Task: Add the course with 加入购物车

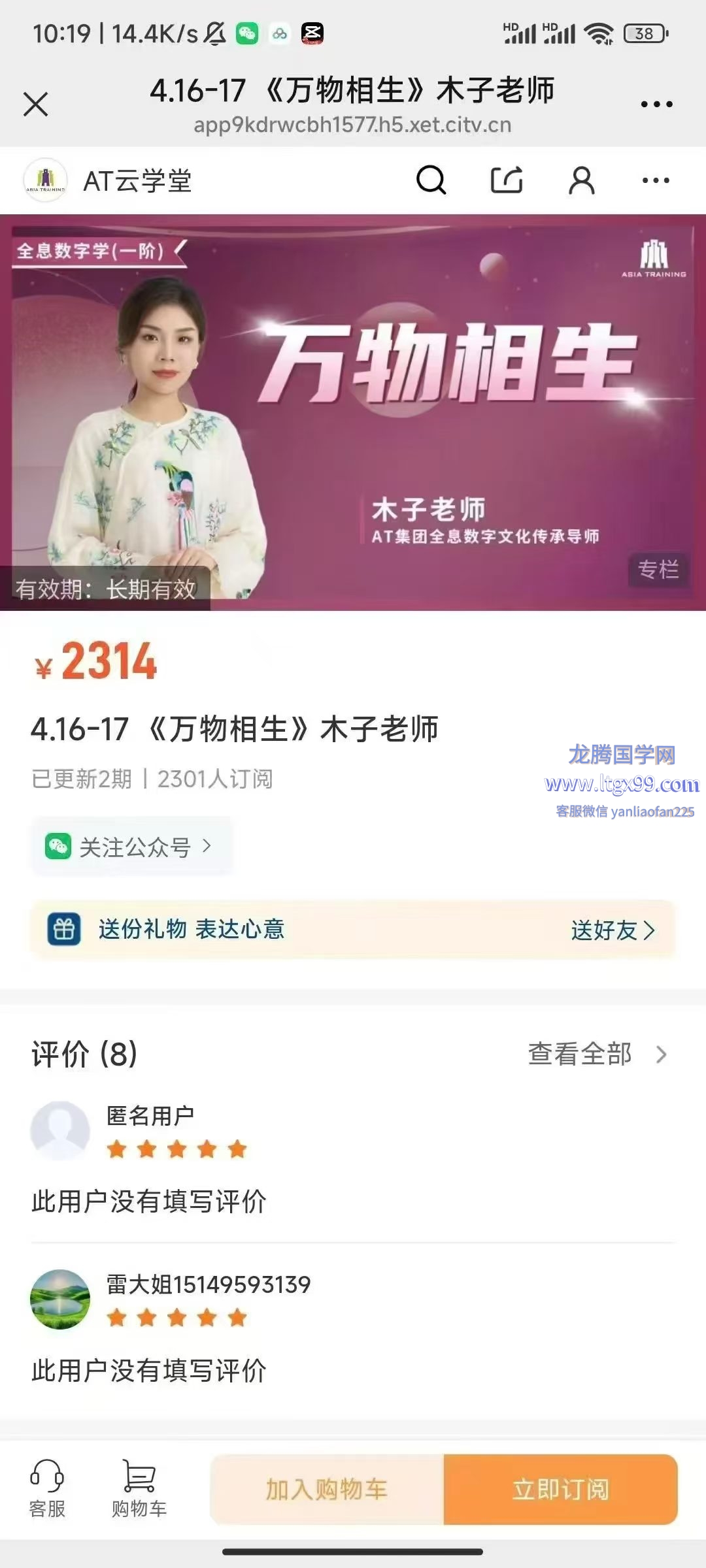Action: point(327,1490)
